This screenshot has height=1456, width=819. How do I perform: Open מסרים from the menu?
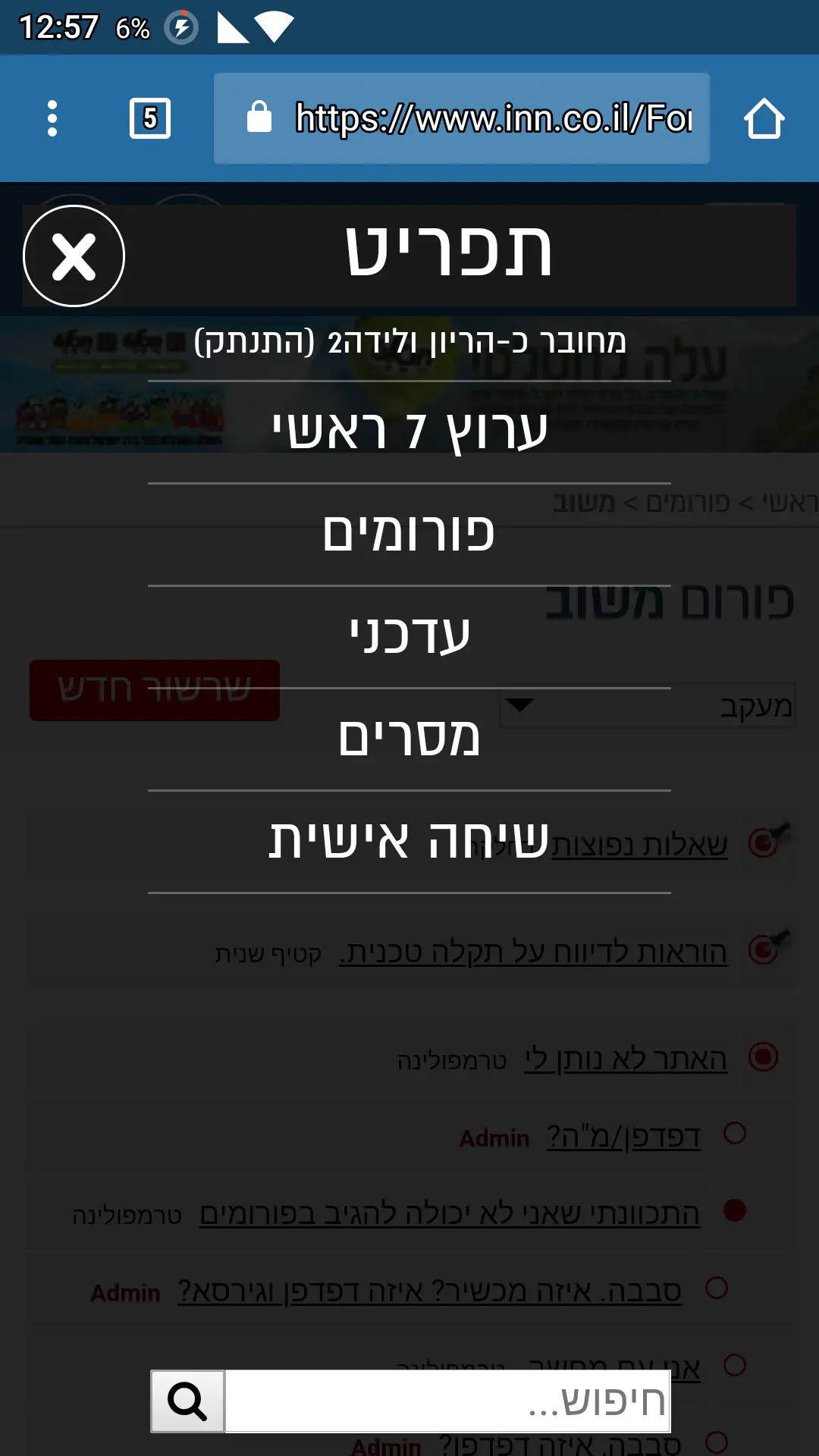point(409,738)
